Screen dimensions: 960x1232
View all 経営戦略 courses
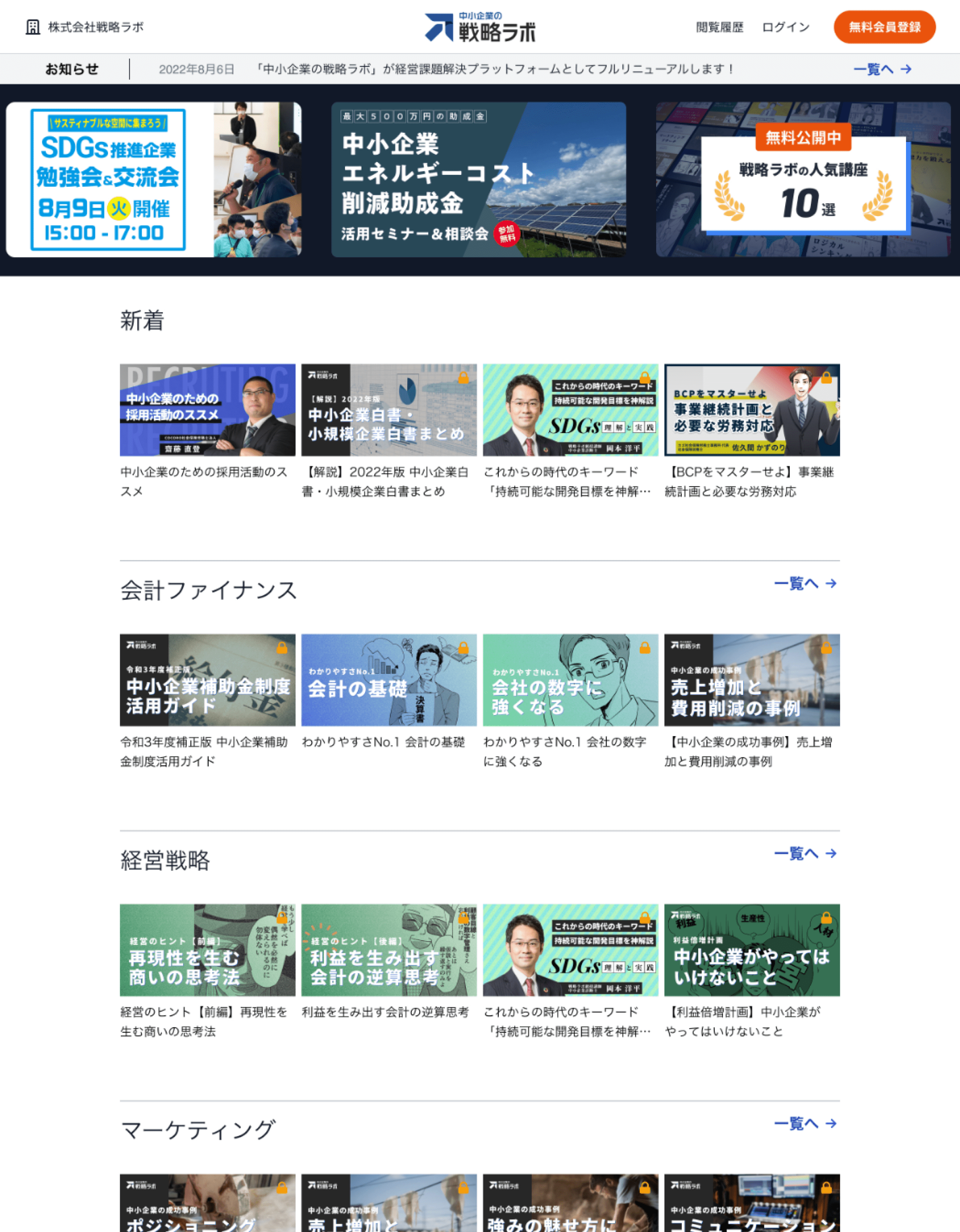click(804, 853)
